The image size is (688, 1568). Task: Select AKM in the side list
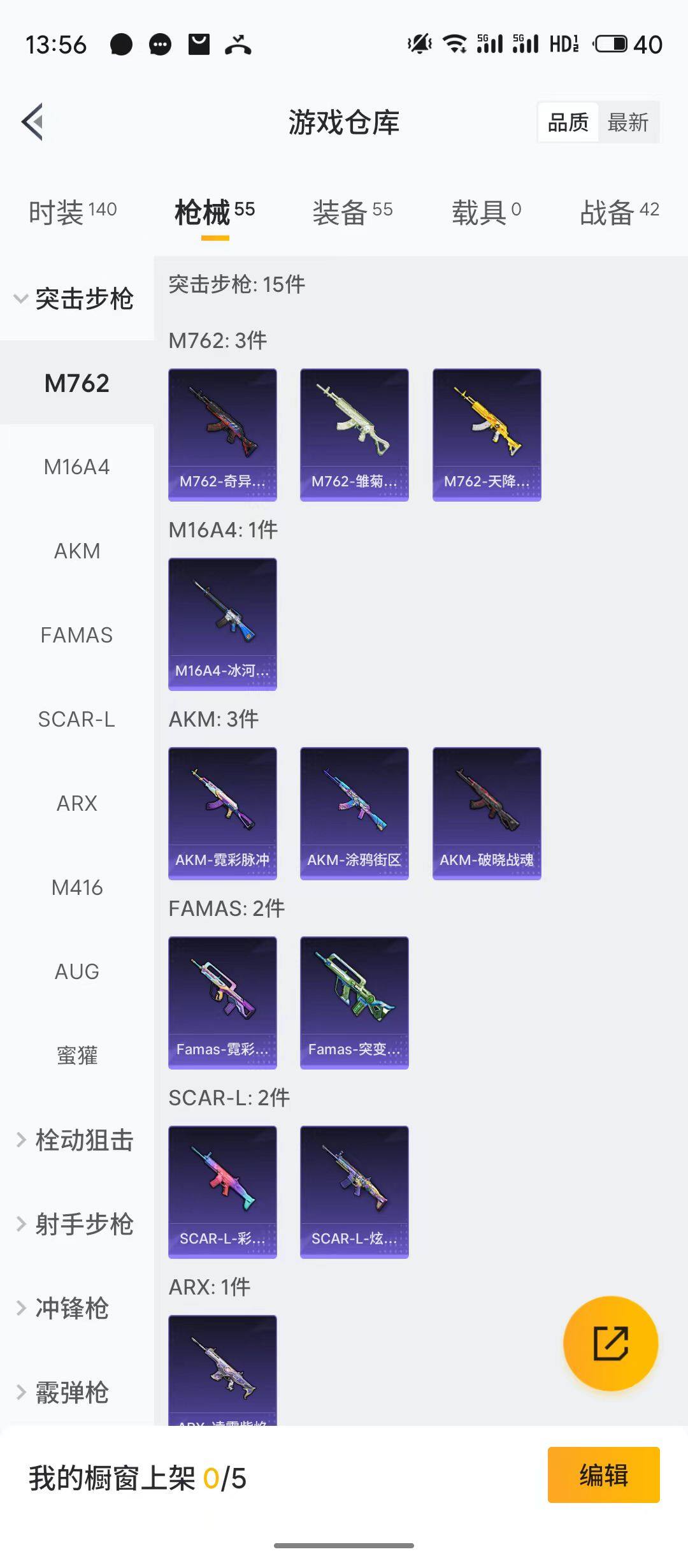pyautogui.click(x=77, y=551)
